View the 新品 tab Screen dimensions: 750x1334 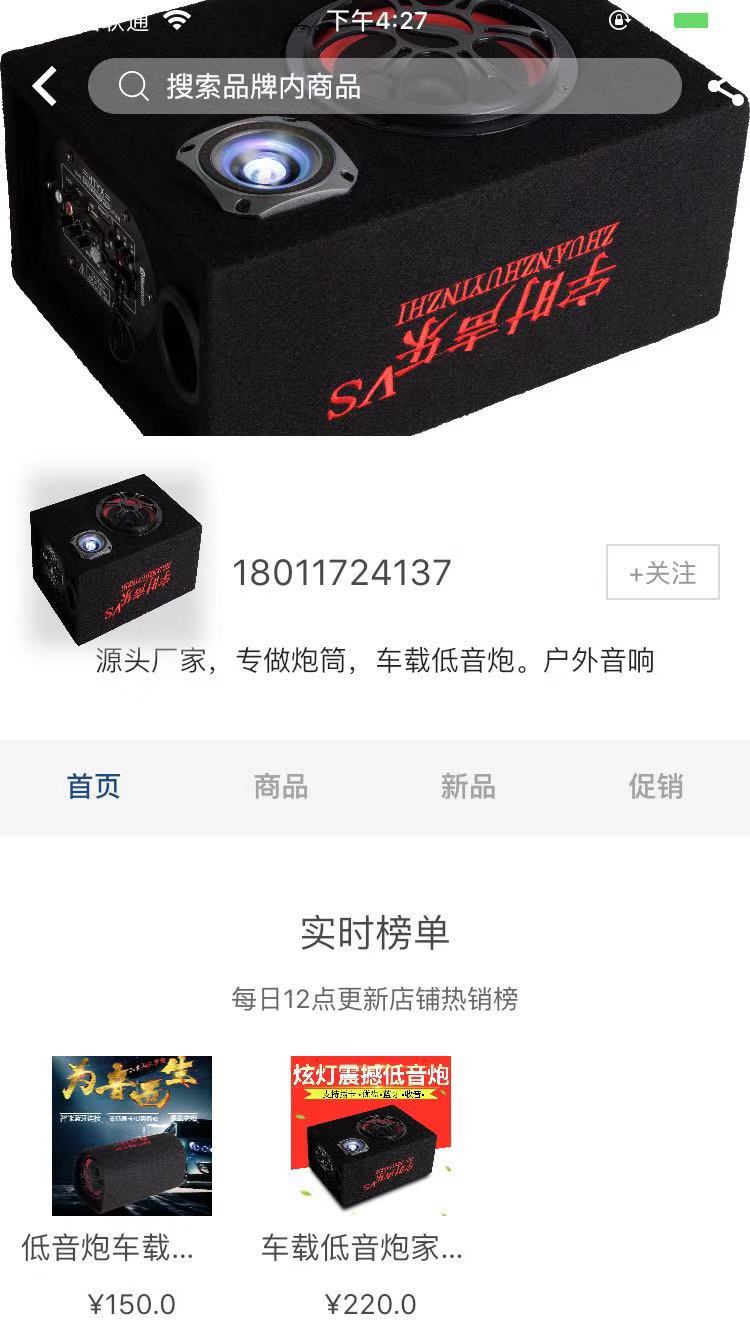468,787
